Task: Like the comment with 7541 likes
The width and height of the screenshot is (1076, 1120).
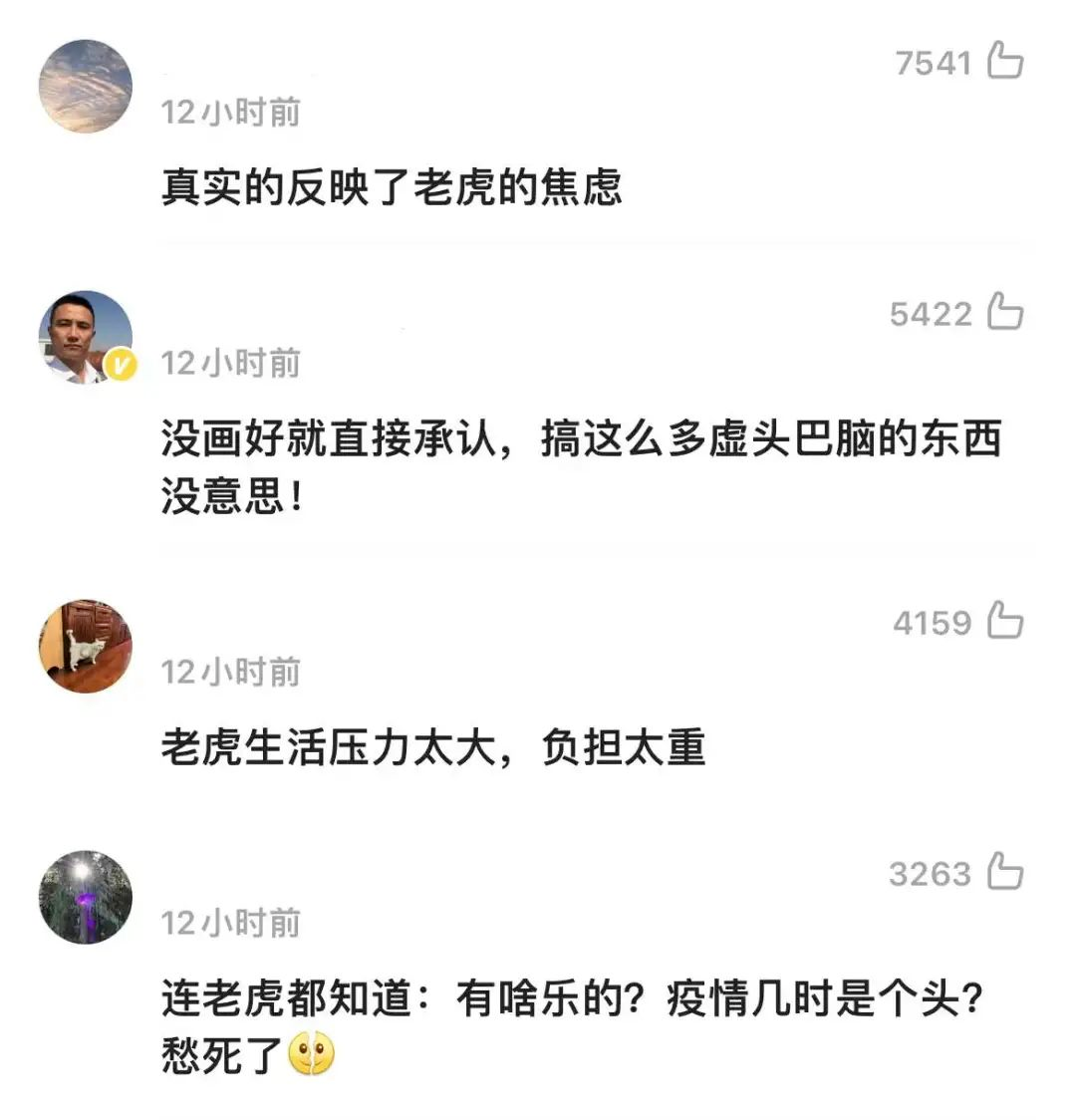Action: click(x=1004, y=61)
